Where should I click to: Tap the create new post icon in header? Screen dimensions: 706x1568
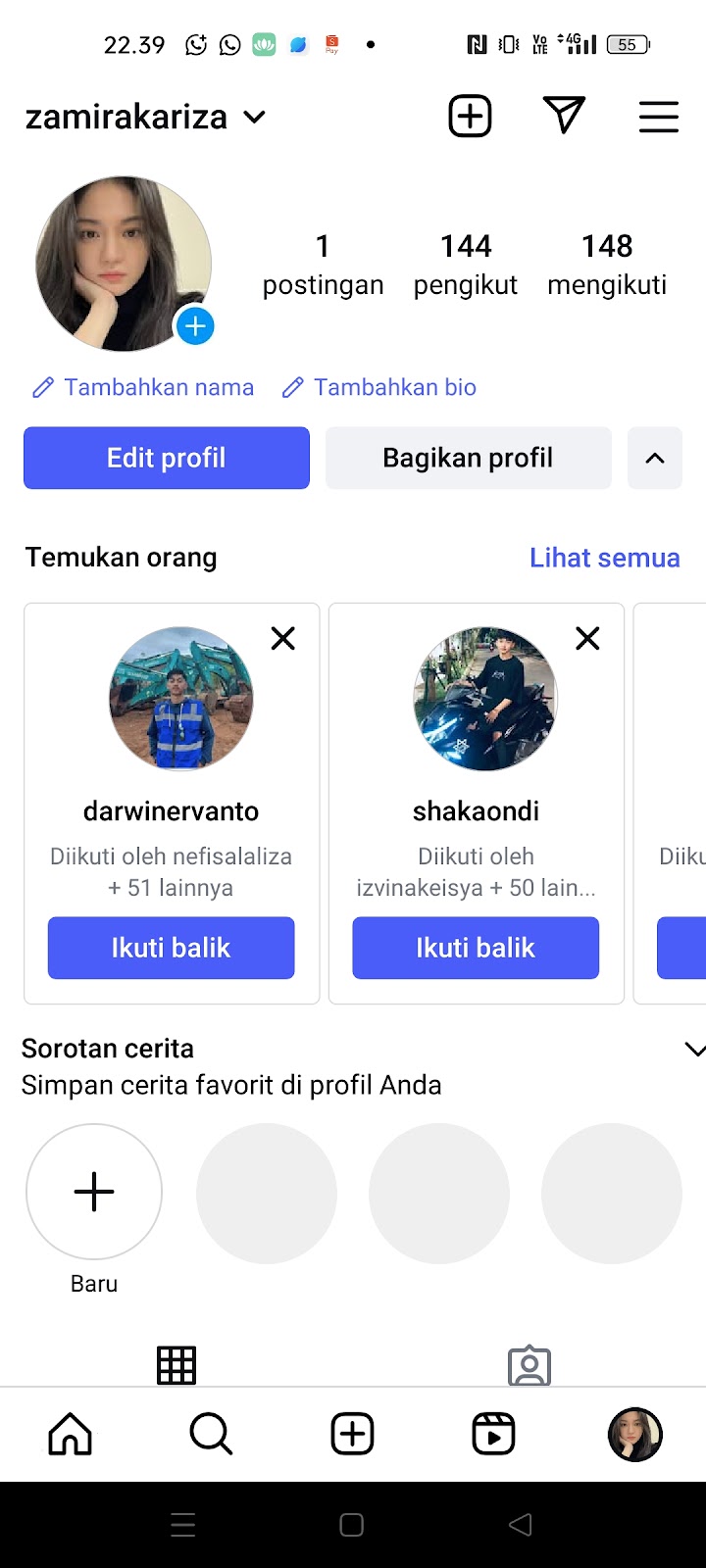click(x=470, y=117)
